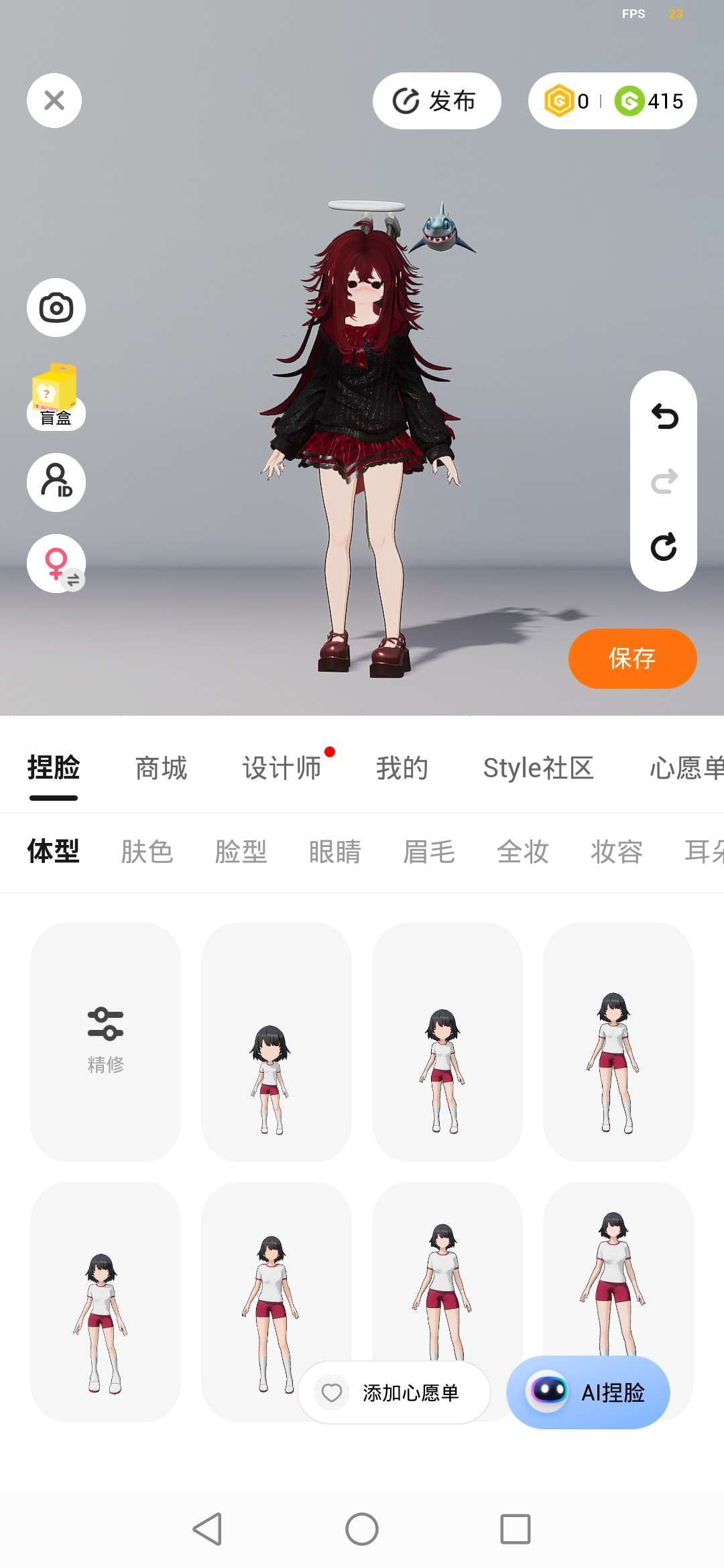Switch avatar gender with the female symbol icon
This screenshot has width=724, height=1568.
(x=56, y=564)
